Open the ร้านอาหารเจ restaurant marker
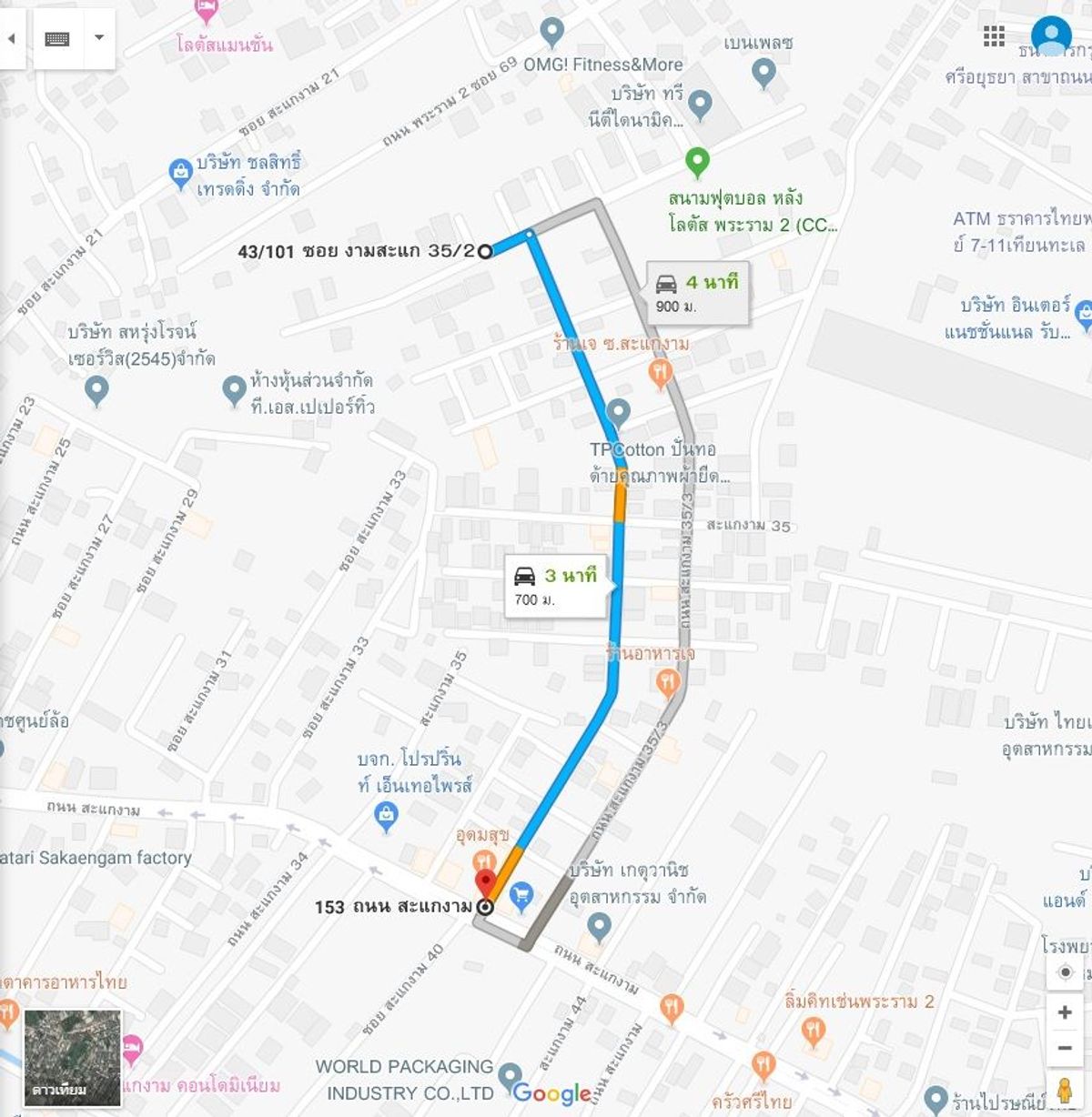Screen dimensions: 1092x1117 coord(668,682)
